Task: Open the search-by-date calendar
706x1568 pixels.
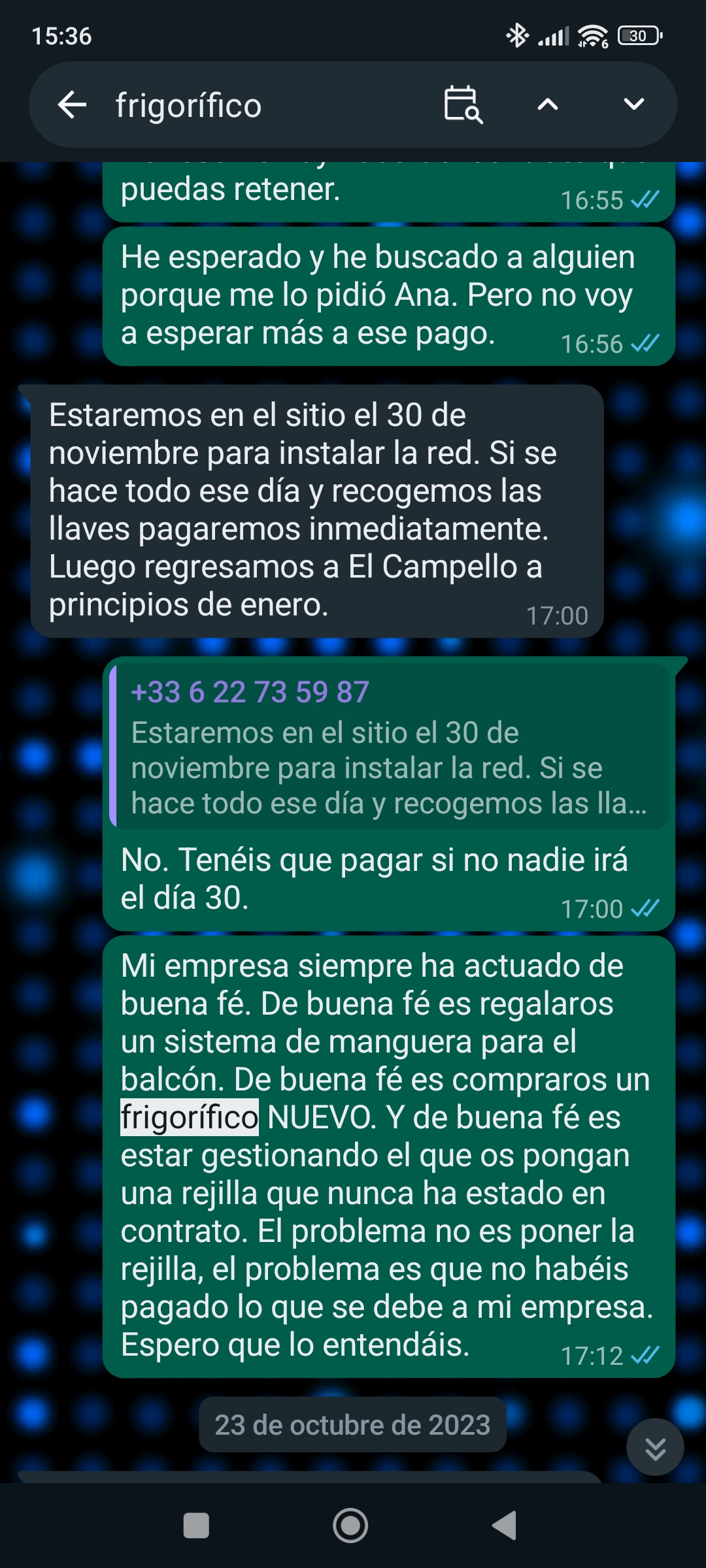Action: coord(463,105)
